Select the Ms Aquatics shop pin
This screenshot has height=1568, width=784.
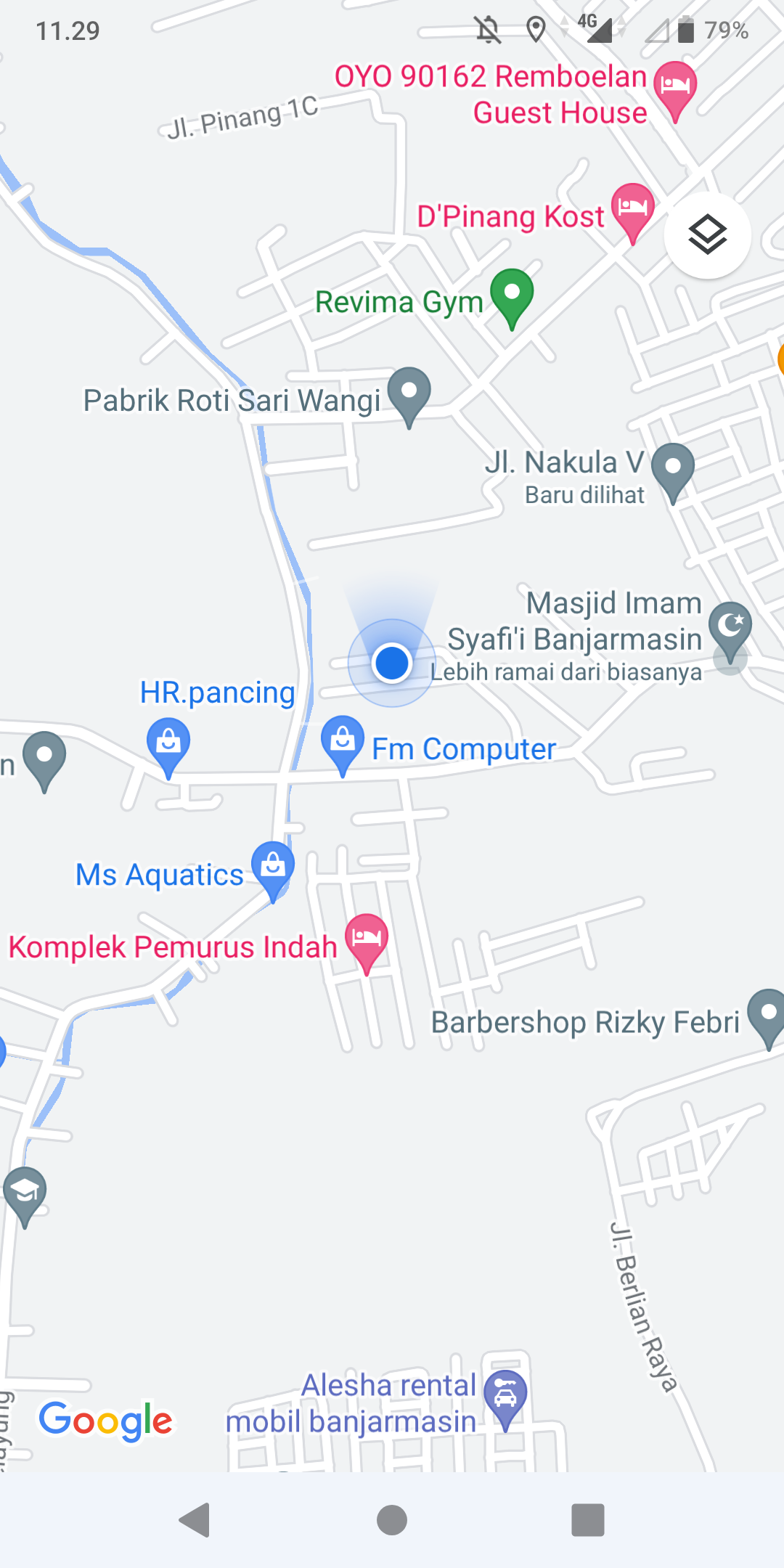click(273, 867)
